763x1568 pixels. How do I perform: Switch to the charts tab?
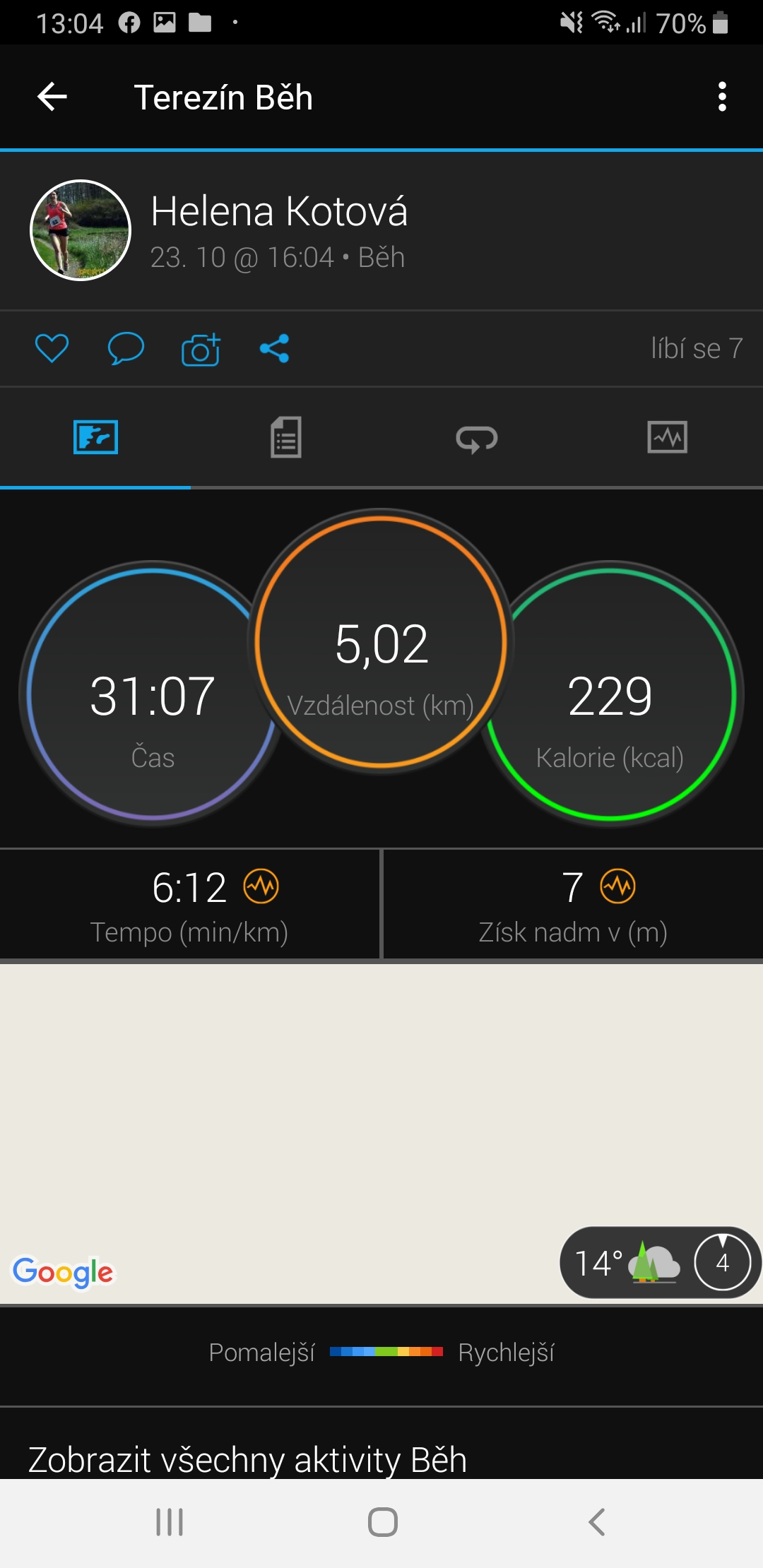coord(668,437)
